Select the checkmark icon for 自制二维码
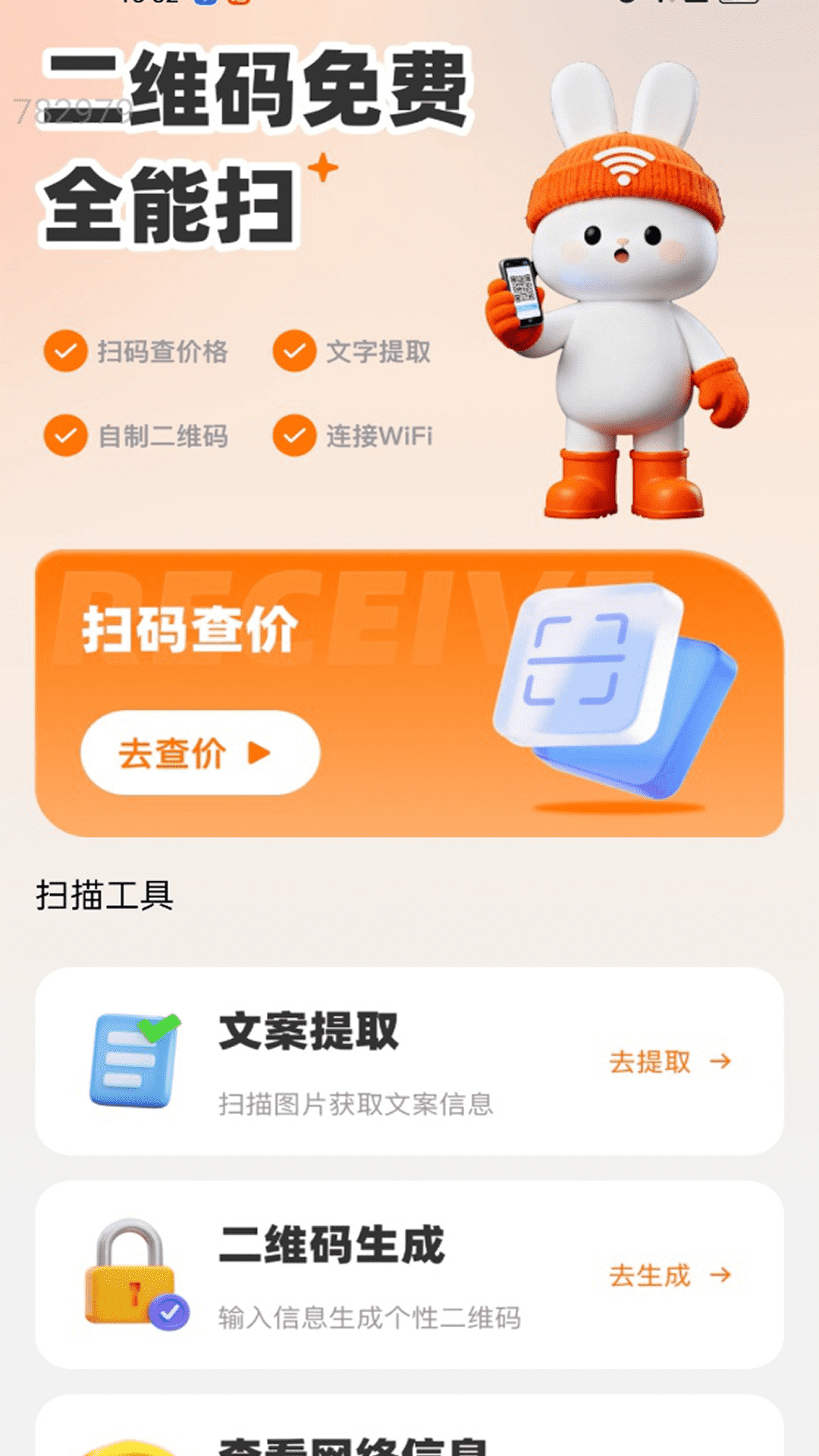This screenshot has width=819, height=1456. [x=64, y=436]
